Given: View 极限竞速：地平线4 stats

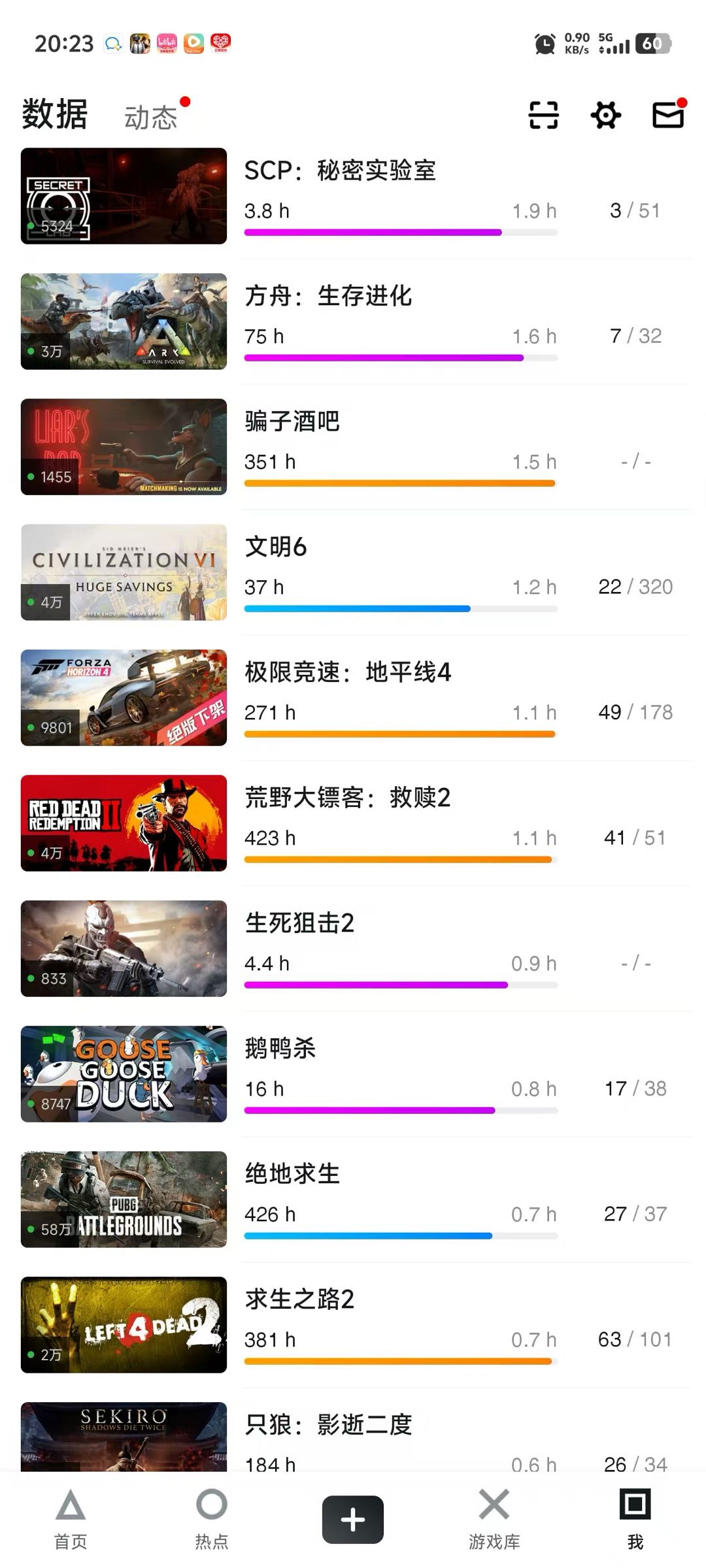Looking at the screenshot, I should tap(348, 673).
